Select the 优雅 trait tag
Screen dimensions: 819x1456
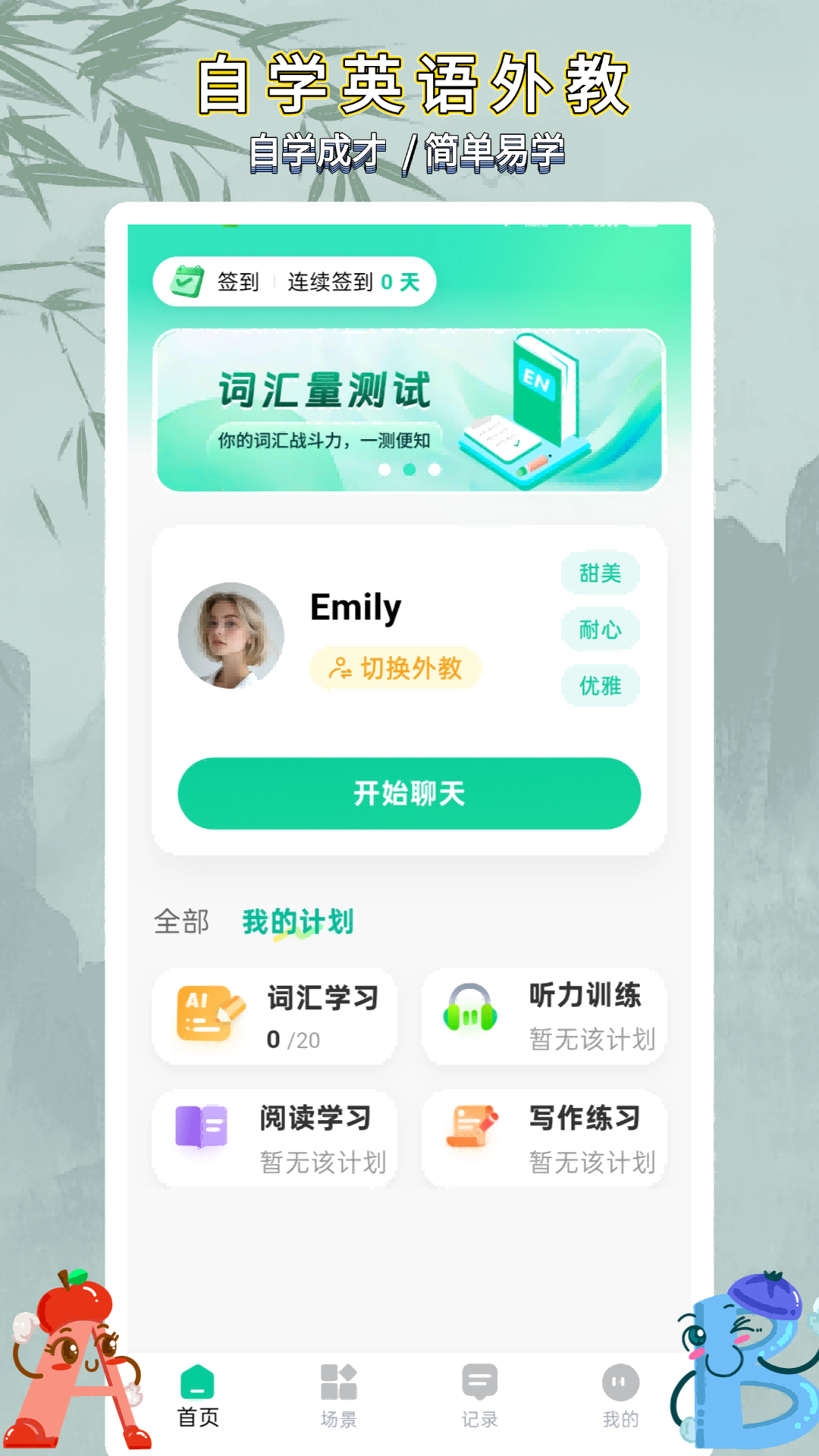[x=600, y=686]
